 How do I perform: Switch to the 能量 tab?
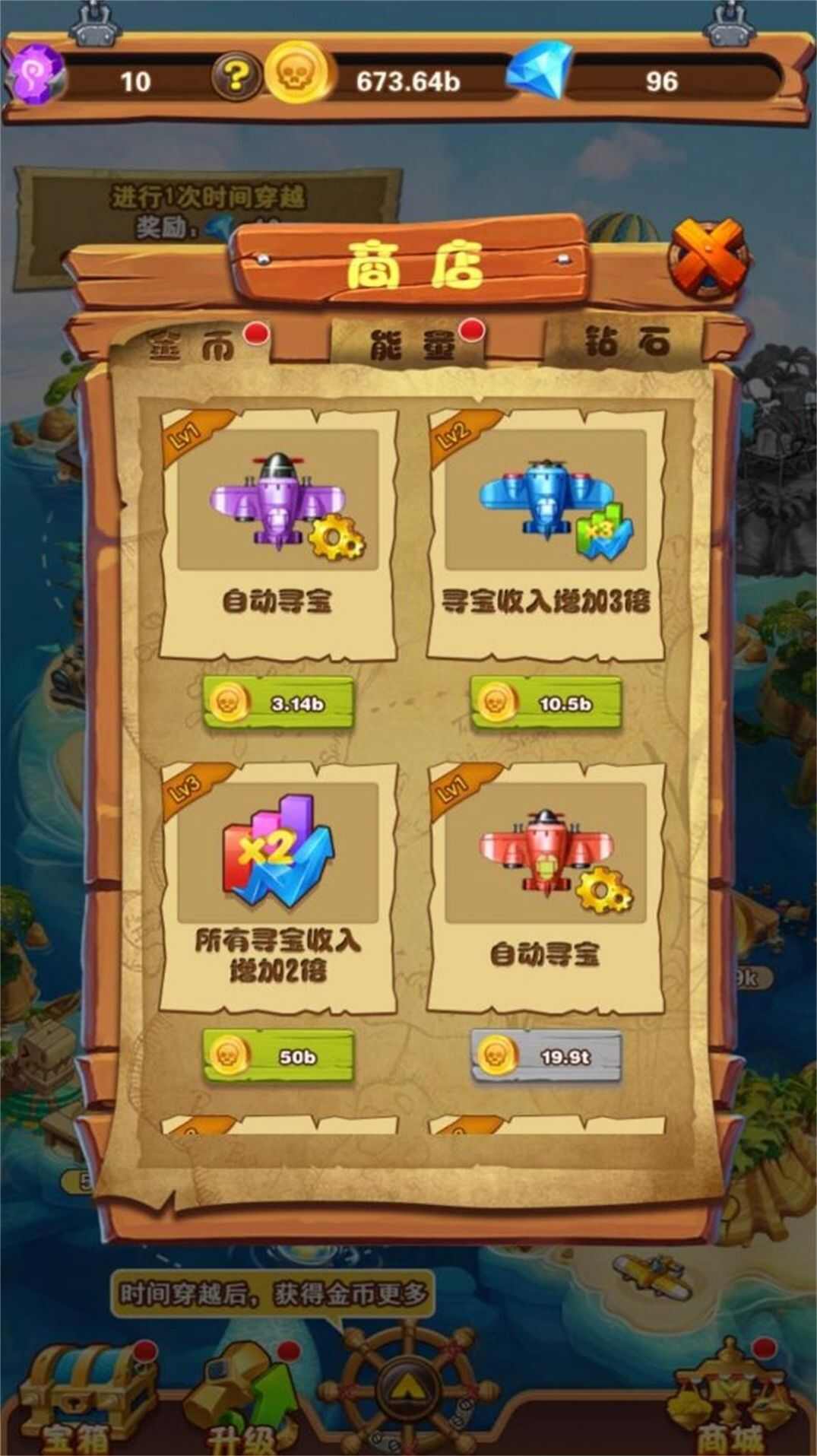[x=412, y=344]
